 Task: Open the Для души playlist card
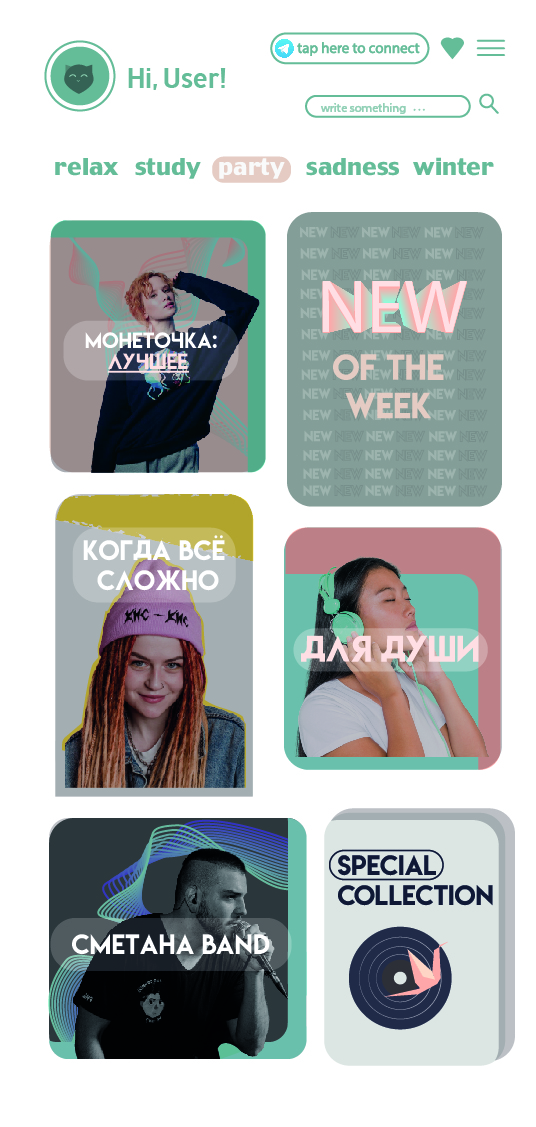tap(393, 649)
